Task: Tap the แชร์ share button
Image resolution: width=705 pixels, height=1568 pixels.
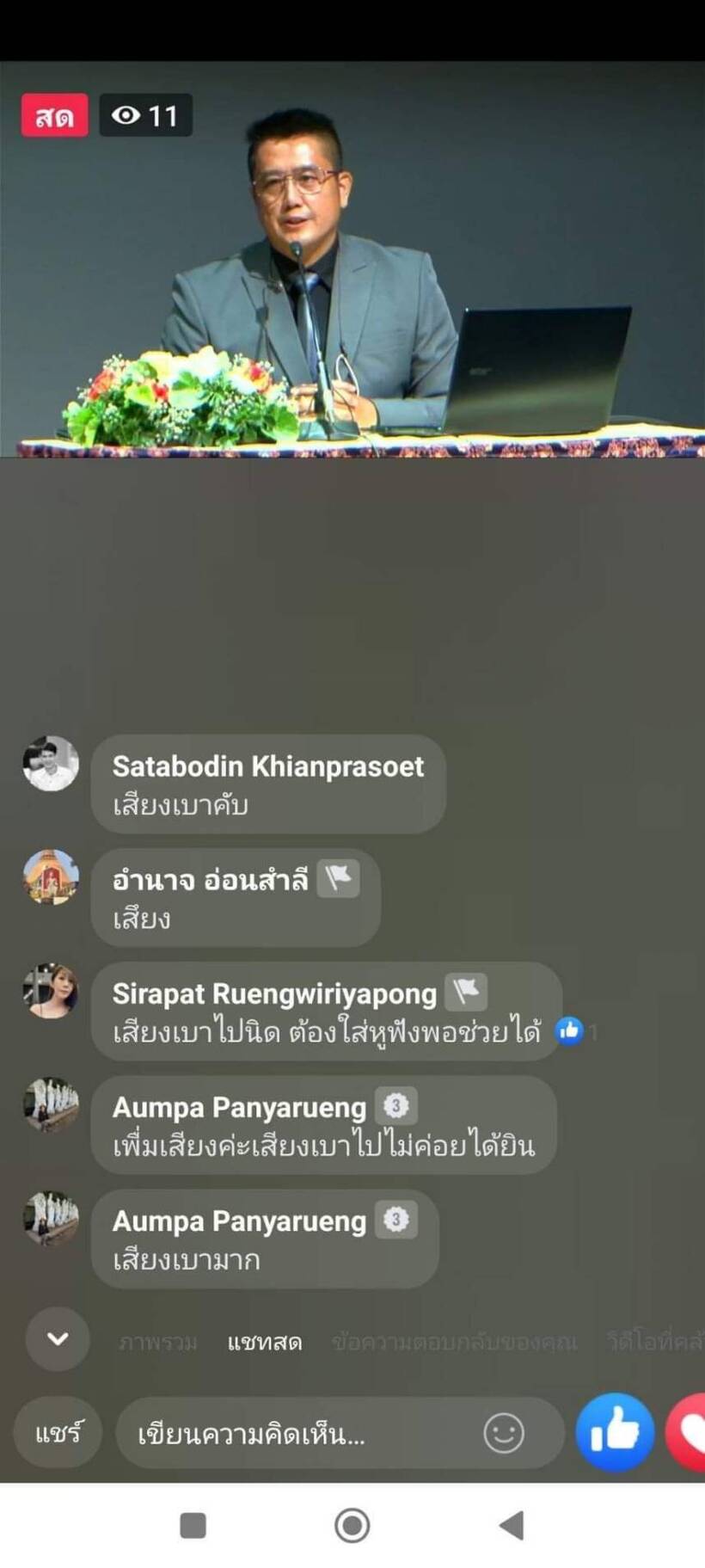Action: [58, 1433]
